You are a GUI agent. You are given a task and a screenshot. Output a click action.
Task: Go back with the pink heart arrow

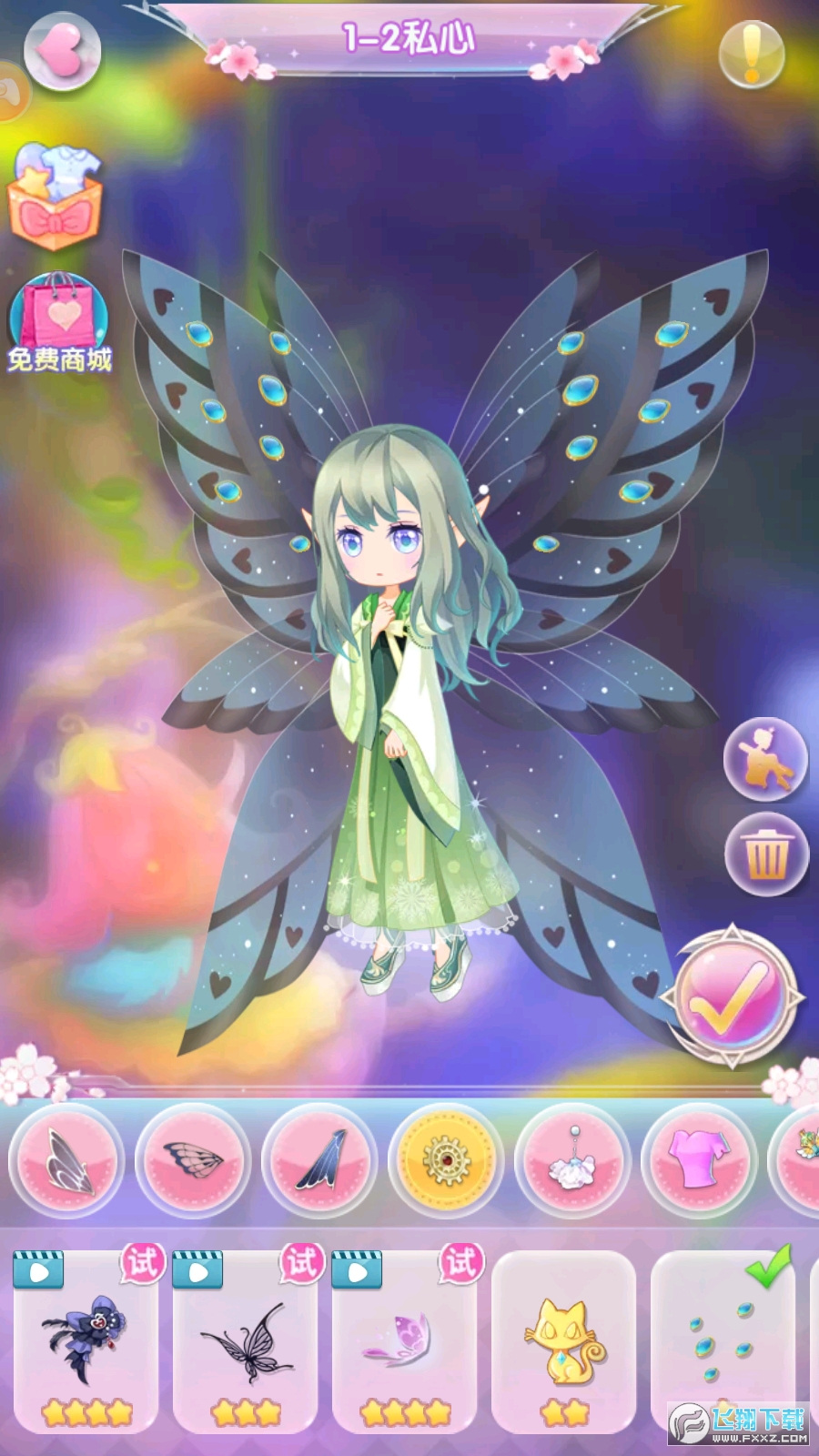click(61, 50)
